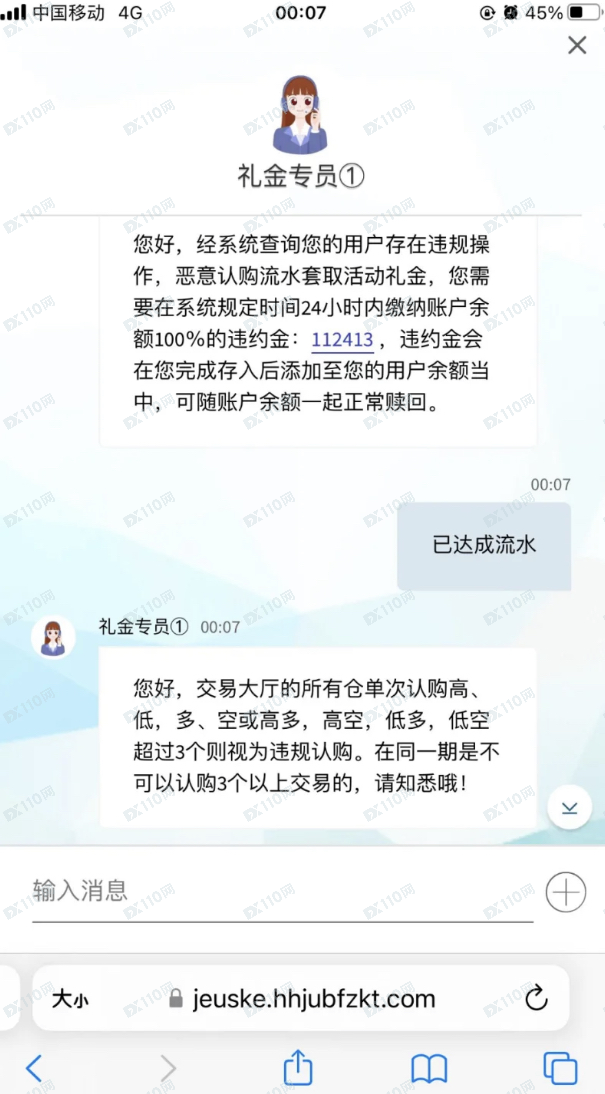Show all open tabs

pyautogui.click(x=560, y=1068)
